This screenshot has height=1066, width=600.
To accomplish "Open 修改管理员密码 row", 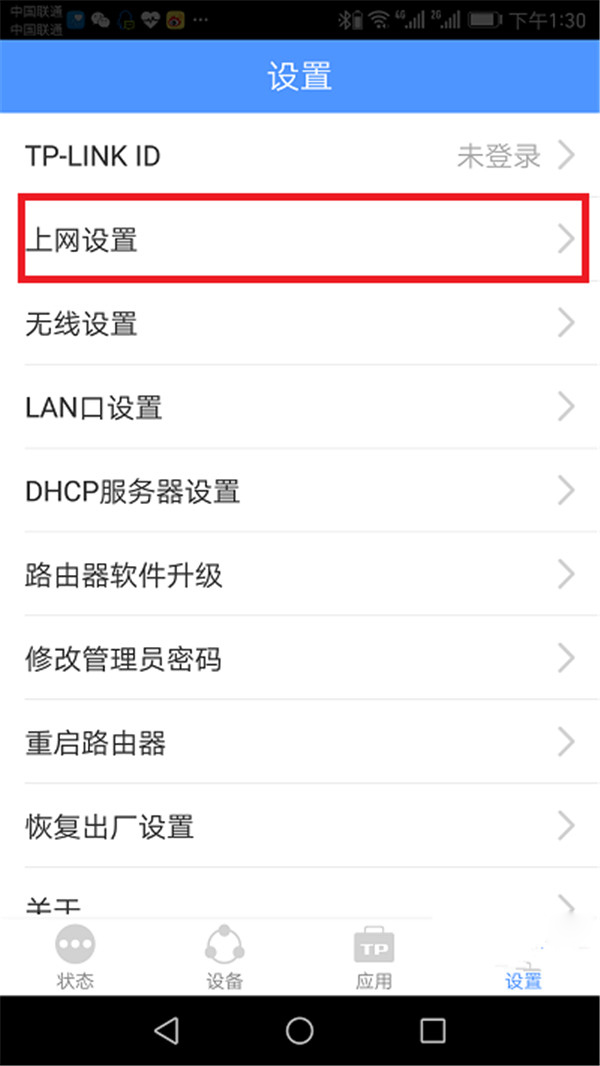I will (300, 660).
